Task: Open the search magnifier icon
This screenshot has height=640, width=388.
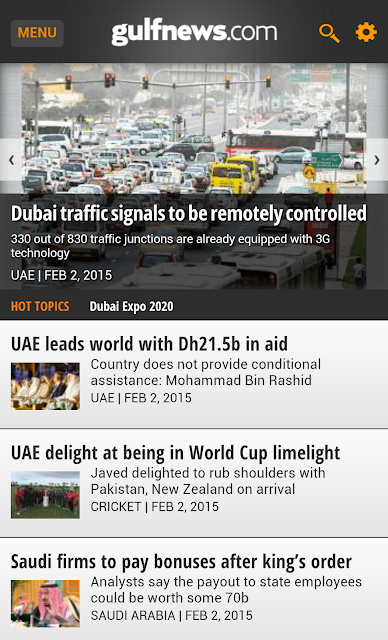Action: (329, 33)
